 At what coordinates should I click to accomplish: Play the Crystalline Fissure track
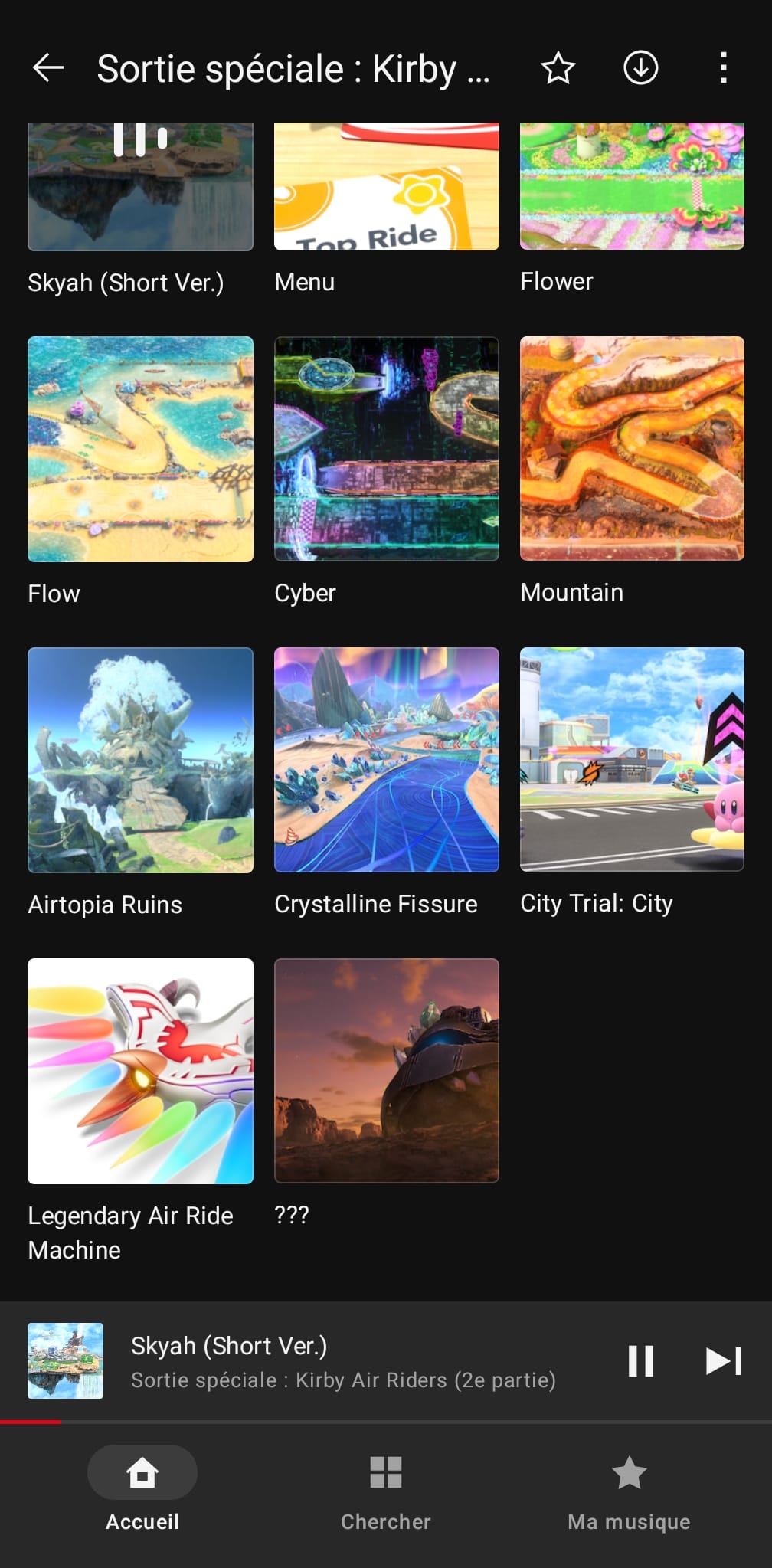point(386,760)
